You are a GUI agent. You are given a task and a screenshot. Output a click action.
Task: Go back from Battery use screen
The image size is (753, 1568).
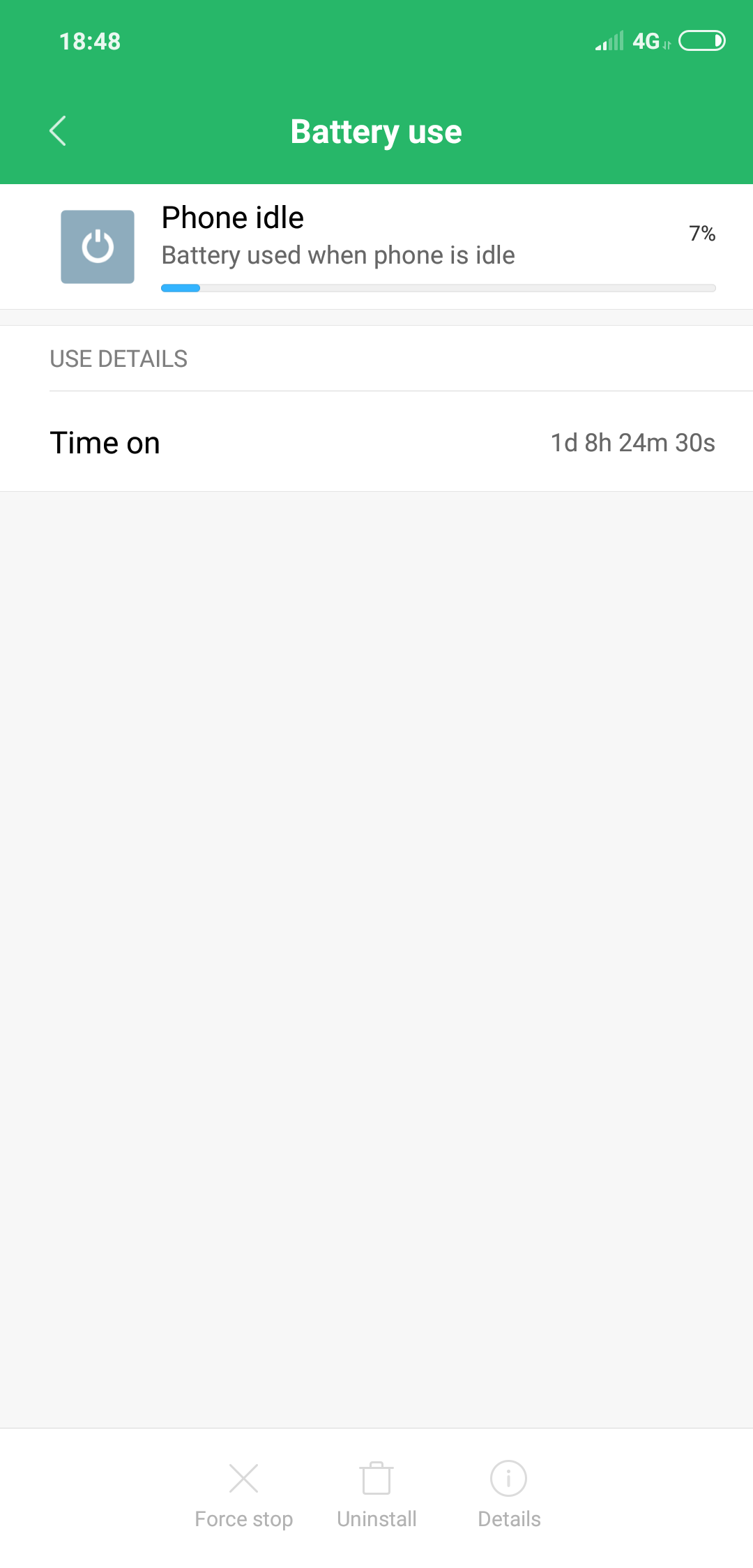(x=58, y=131)
